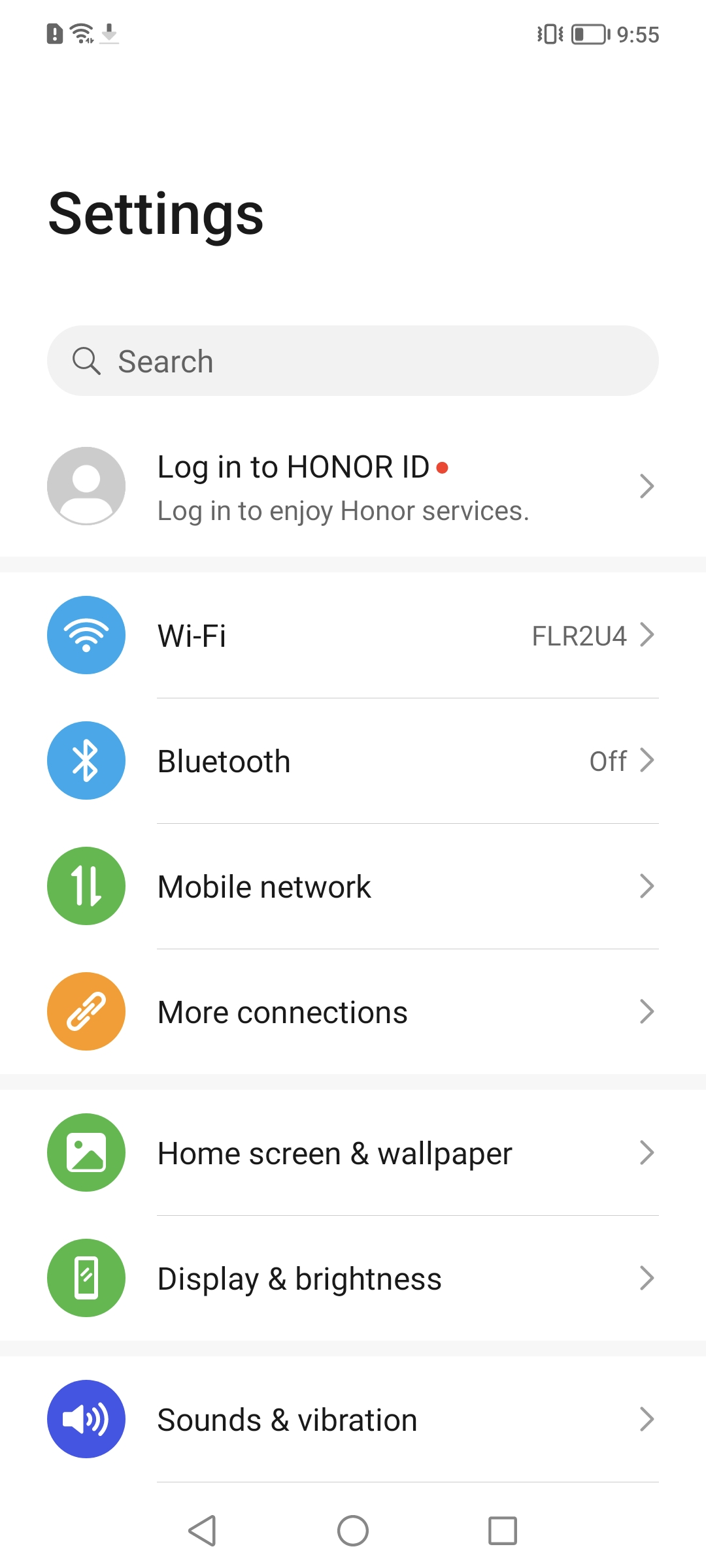Viewport: 706px width, 1568px height.
Task: Open Sounds & vibration settings
Action: [x=353, y=1420]
